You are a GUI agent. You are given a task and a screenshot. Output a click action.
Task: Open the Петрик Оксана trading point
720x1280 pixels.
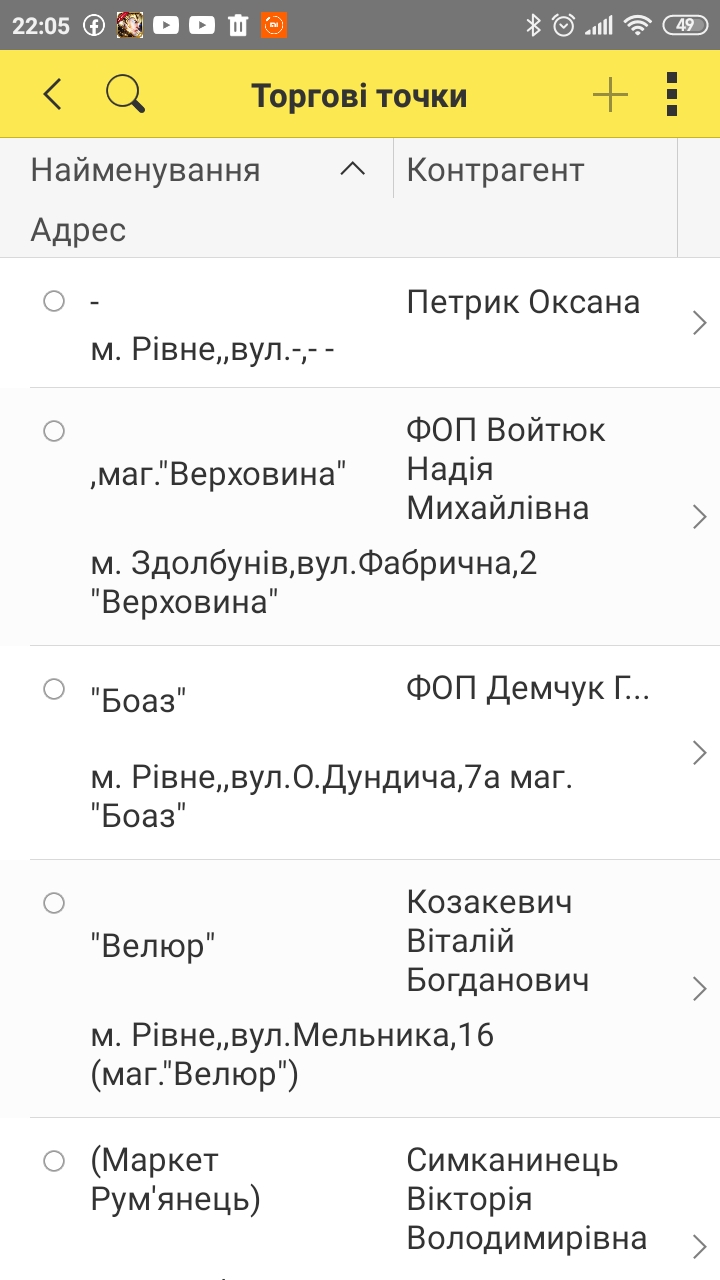pos(360,323)
